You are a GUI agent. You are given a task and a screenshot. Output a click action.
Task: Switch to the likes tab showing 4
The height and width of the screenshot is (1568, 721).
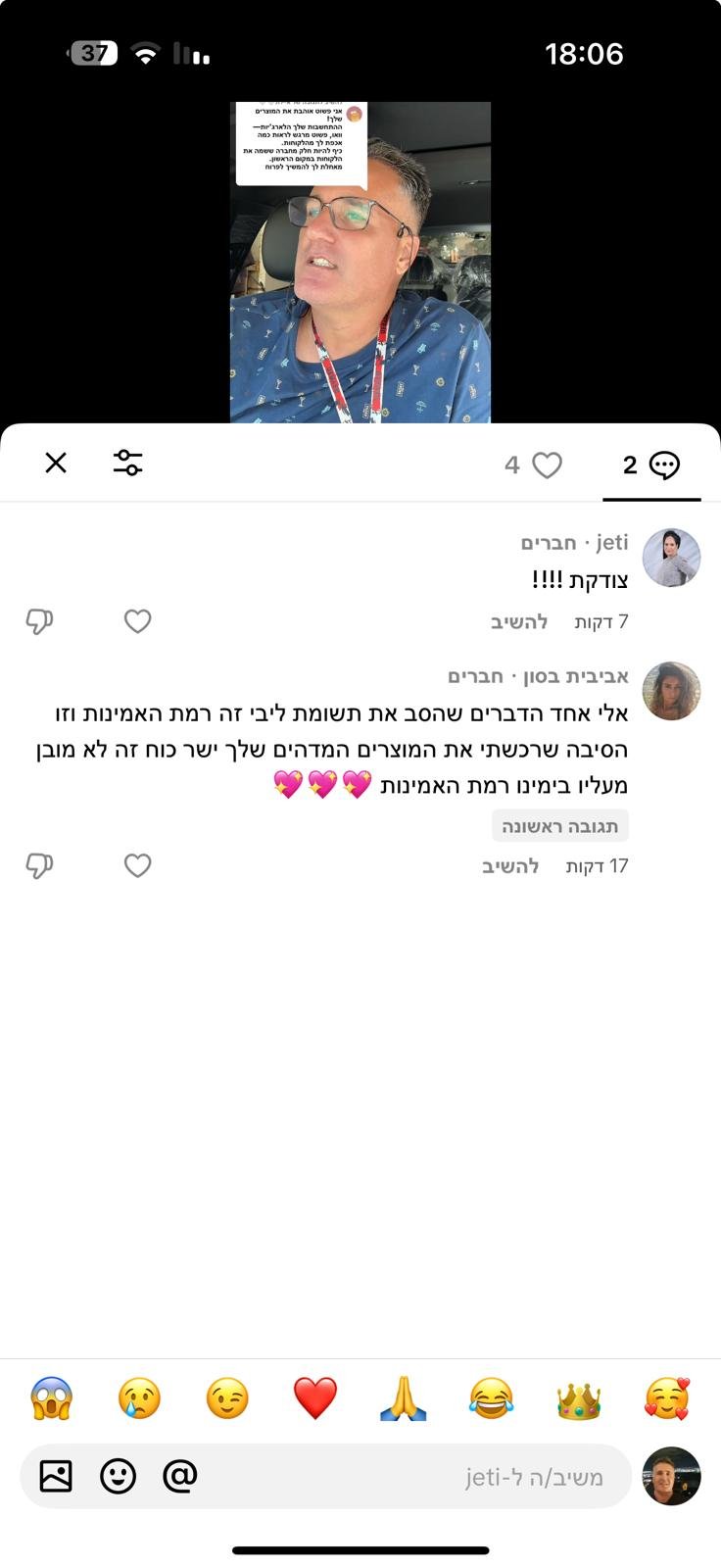[x=534, y=465]
